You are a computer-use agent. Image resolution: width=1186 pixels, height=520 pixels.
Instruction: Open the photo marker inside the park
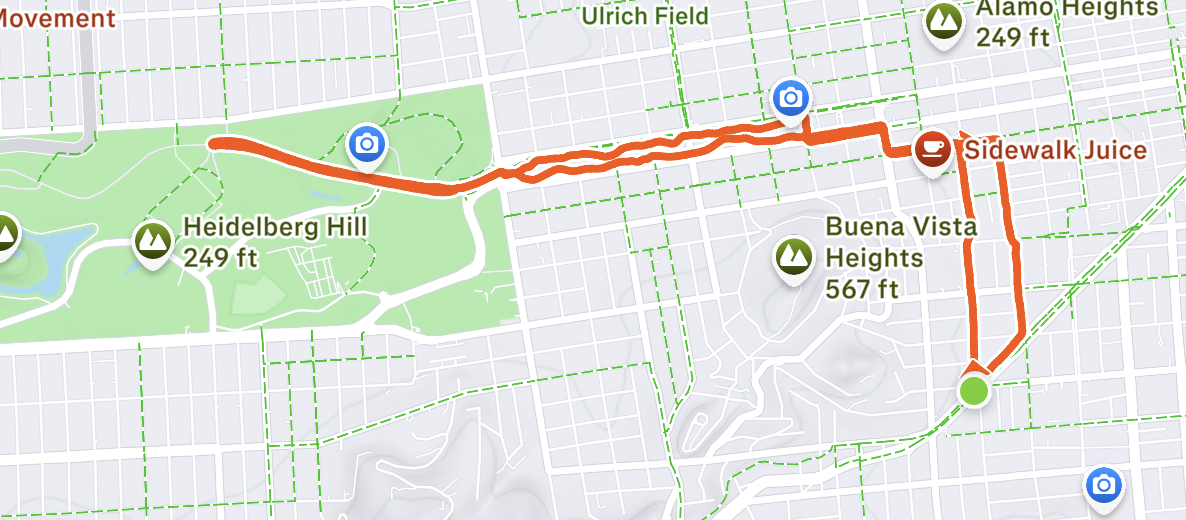click(367, 145)
